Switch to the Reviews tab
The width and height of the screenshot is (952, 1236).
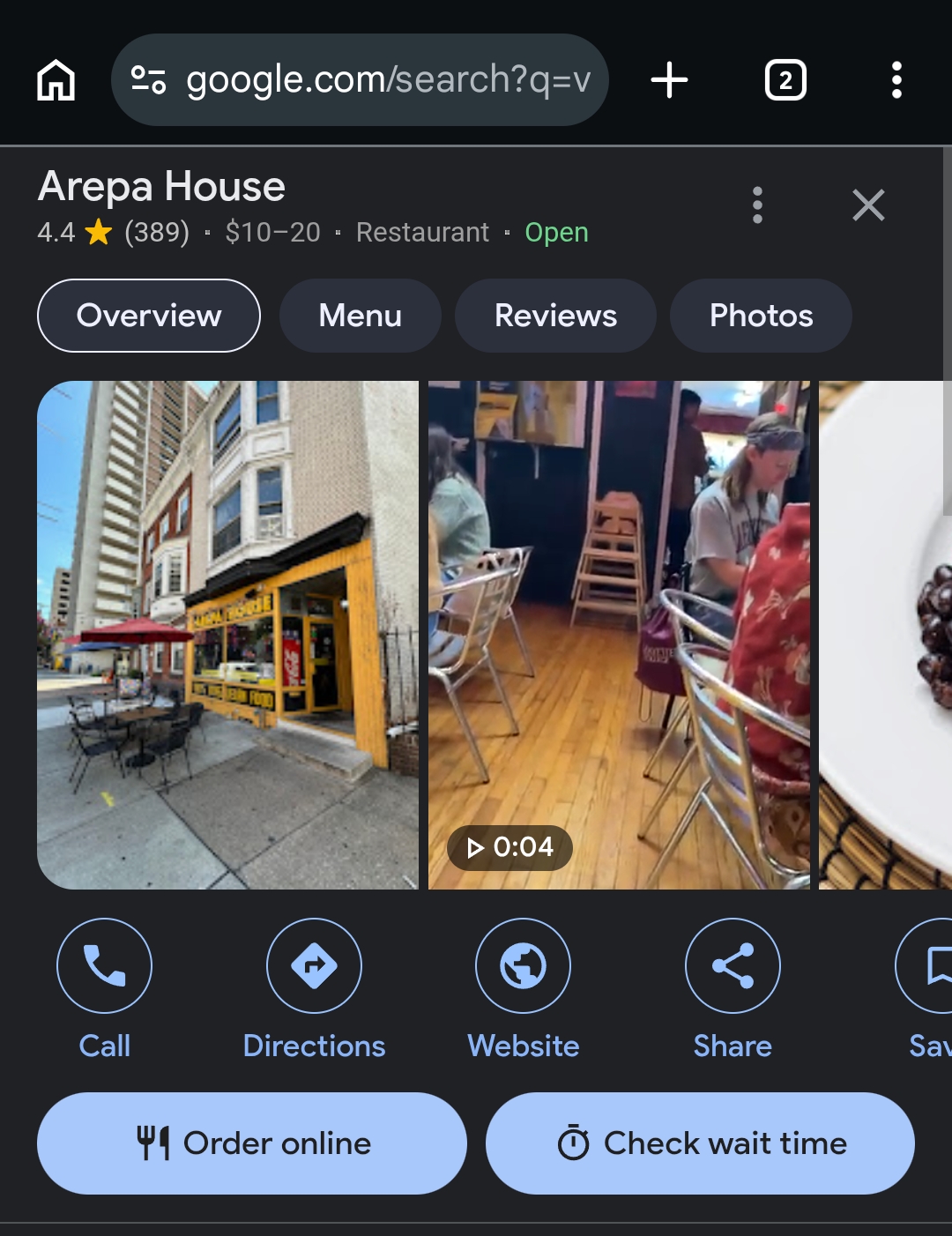[555, 316]
